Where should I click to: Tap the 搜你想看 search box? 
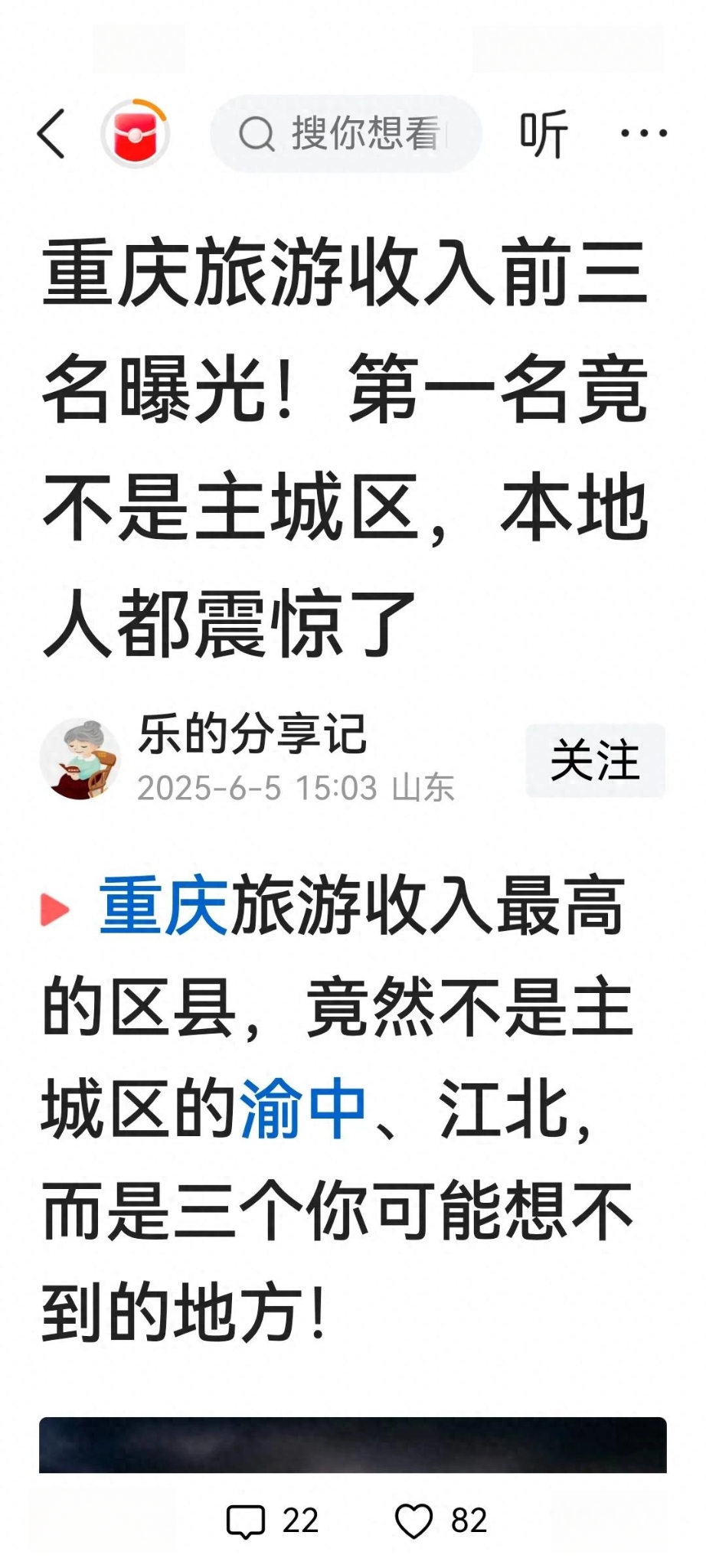click(x=346, y=134)
